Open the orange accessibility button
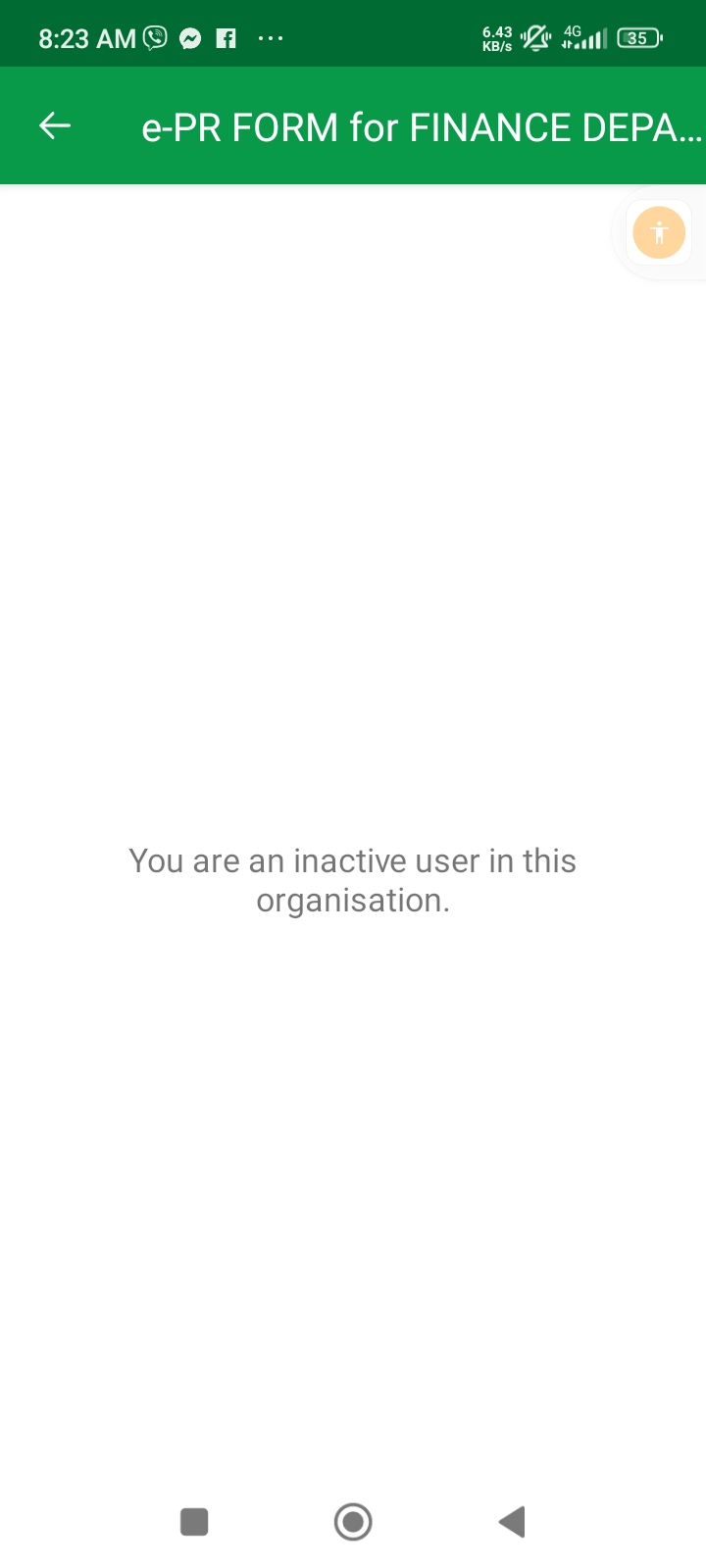This screenshot has width=706, height=1568. [x=658, y=233]
